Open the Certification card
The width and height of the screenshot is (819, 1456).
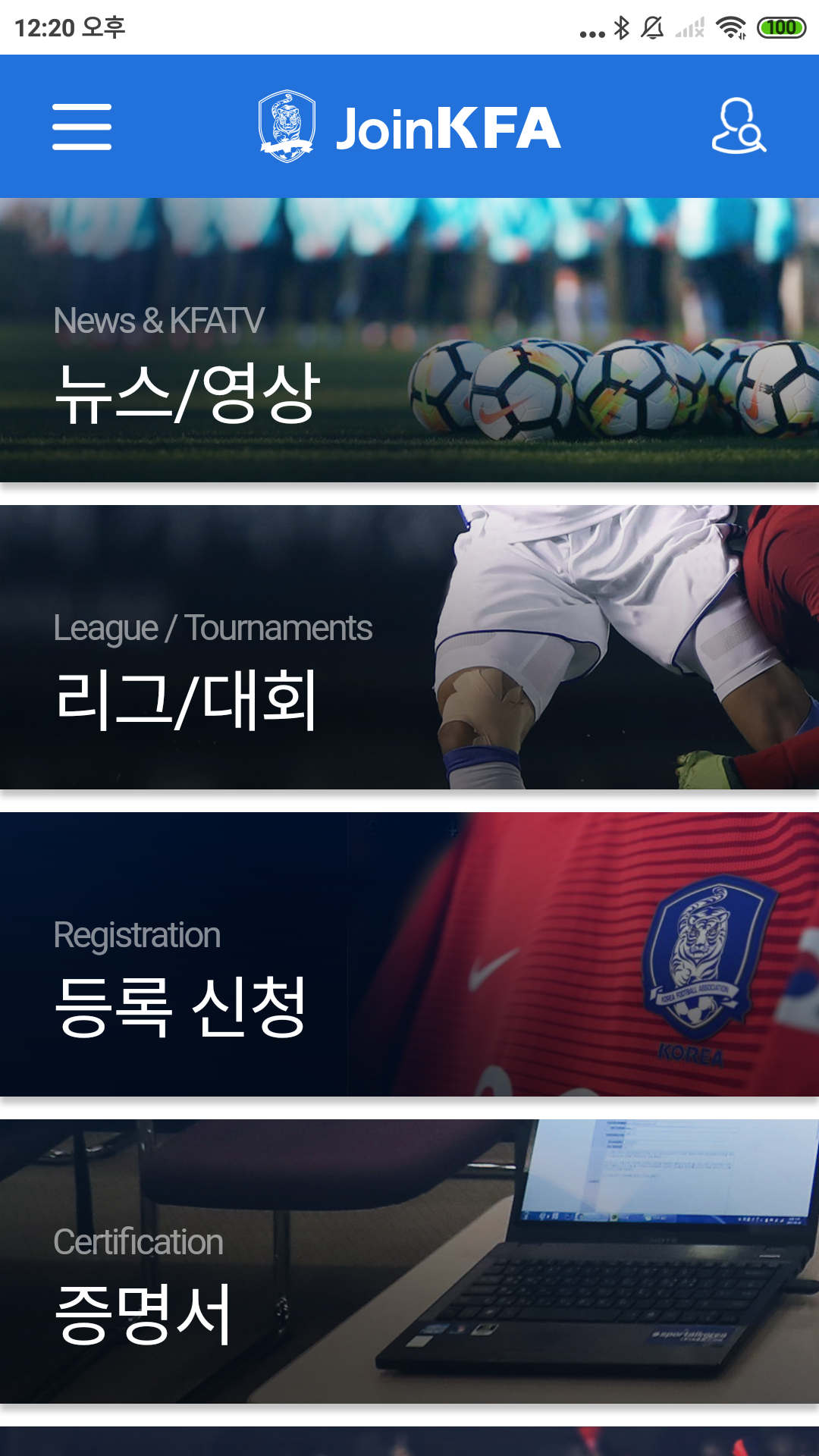click(409, 1261)
